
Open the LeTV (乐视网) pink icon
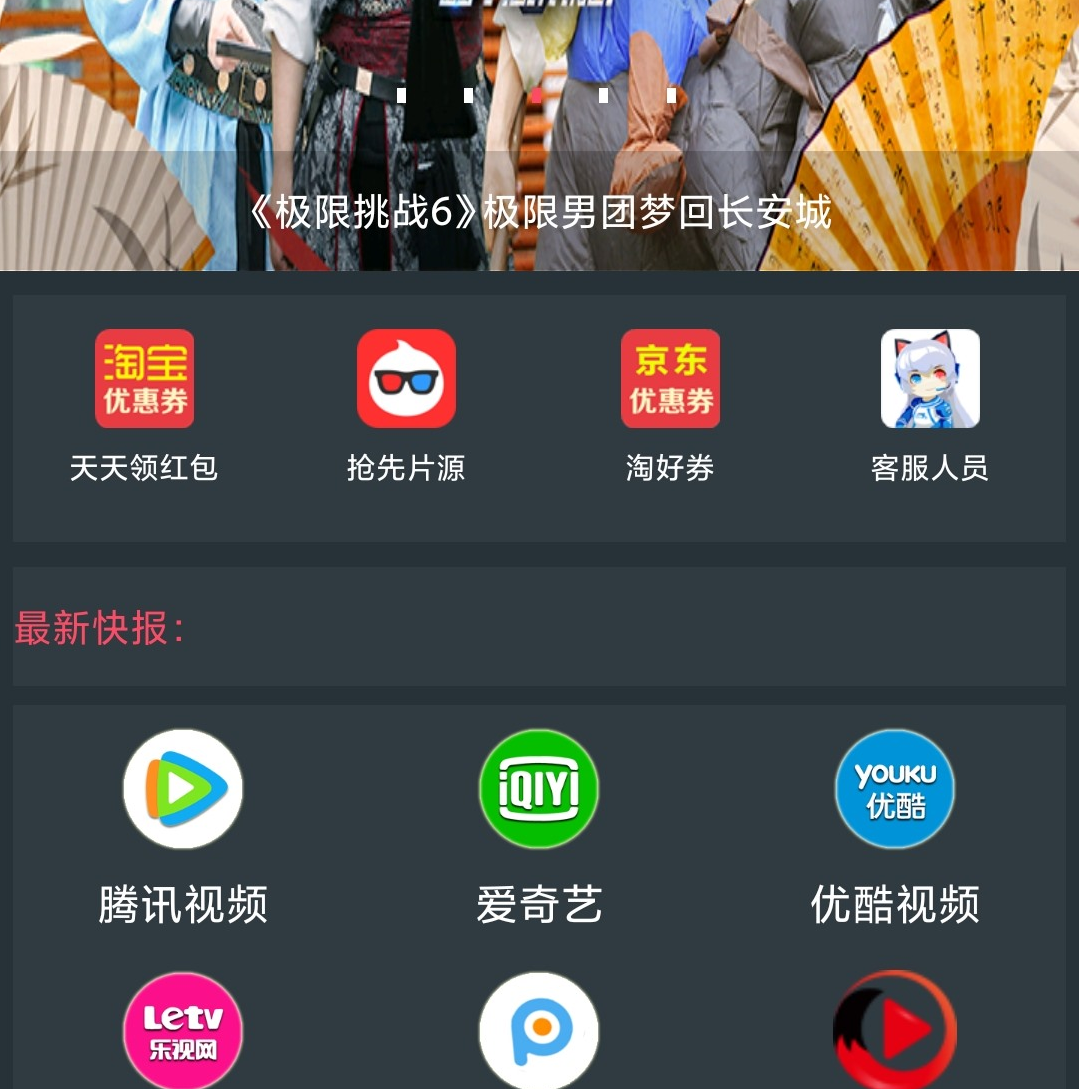coord(183,1030)
